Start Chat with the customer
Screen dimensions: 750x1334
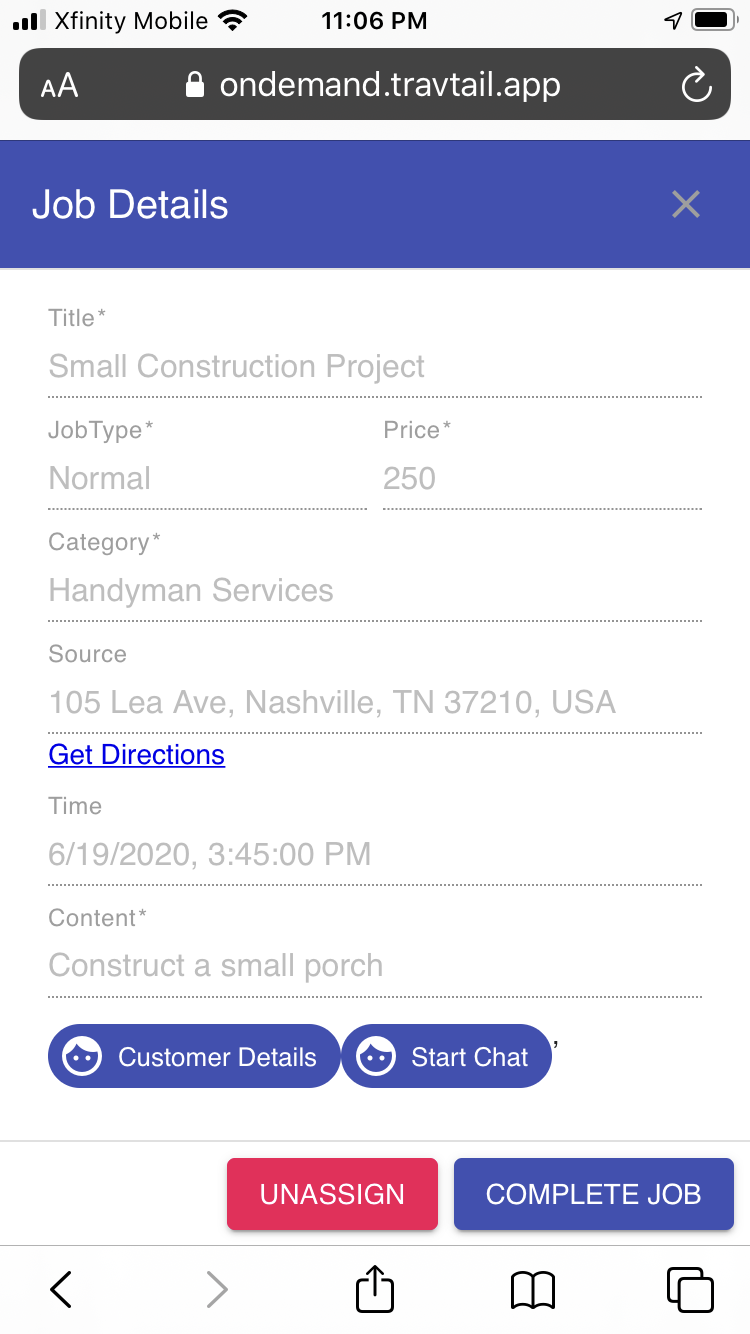click(x=447, y=1057)
